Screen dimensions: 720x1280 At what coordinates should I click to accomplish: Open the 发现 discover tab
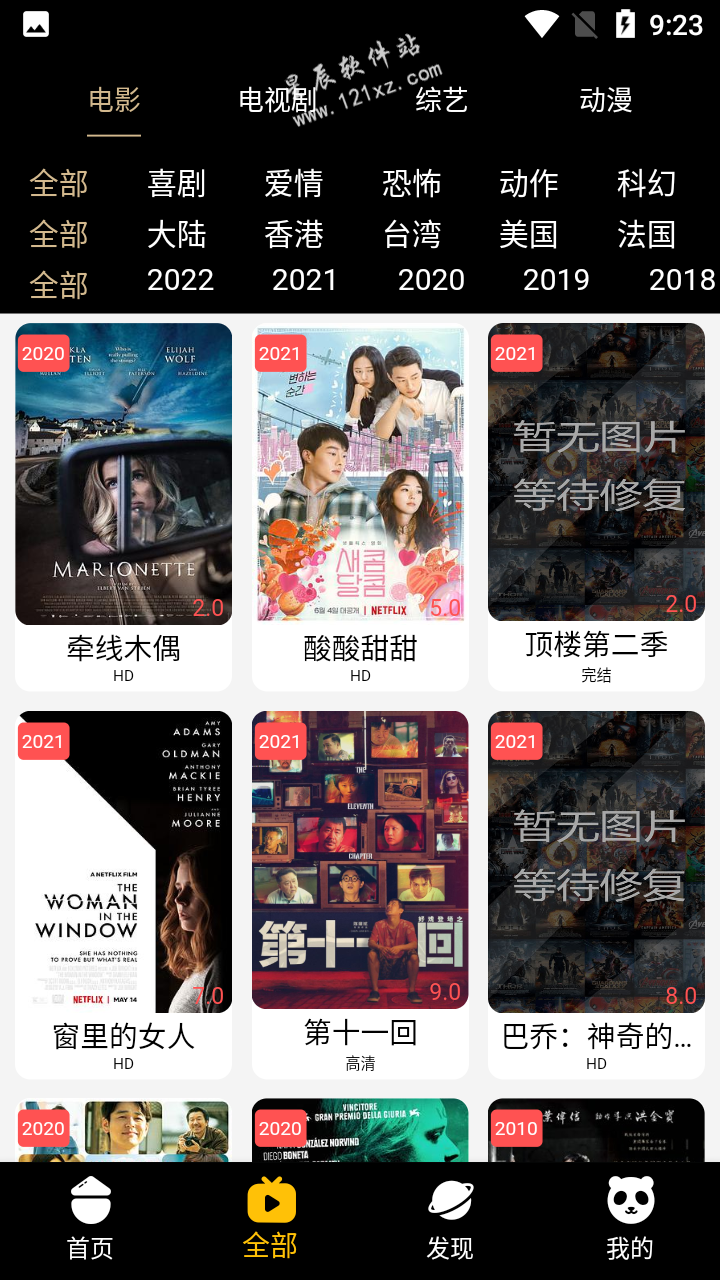(x=450, y=1220)
